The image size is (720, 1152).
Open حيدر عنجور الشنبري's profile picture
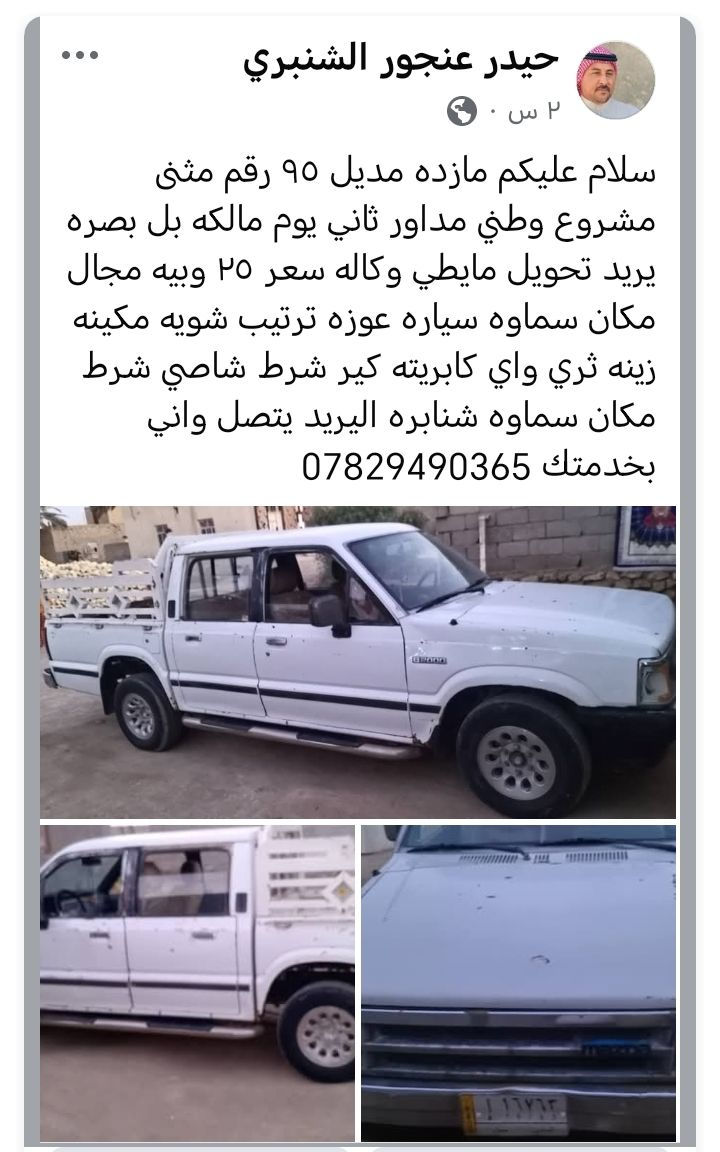tap(616, 79)
